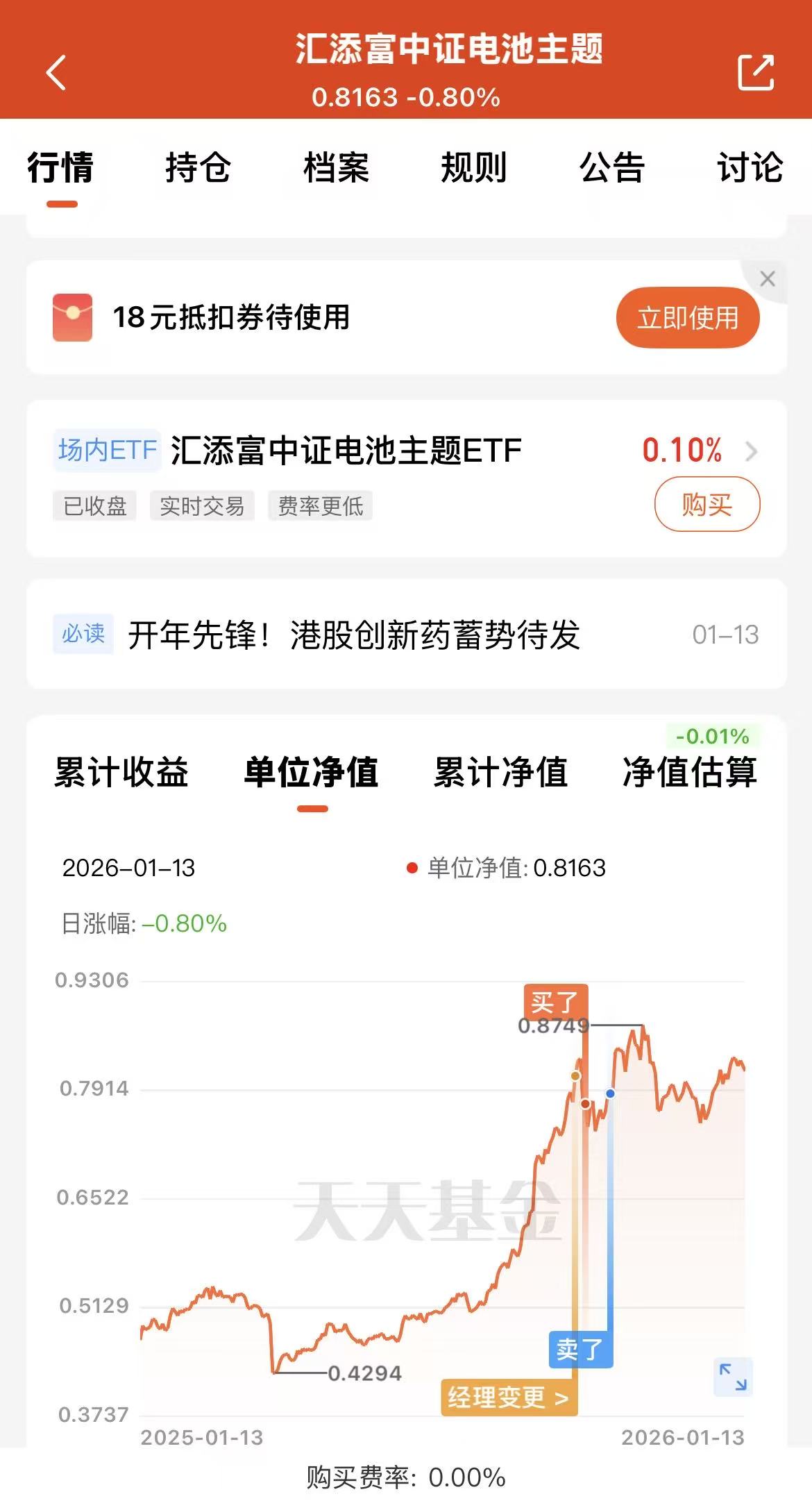The height and width of the screenshot is (1501, 812).
Task: Tap 立即使用 to redeem the coupon
Action: 687,318
